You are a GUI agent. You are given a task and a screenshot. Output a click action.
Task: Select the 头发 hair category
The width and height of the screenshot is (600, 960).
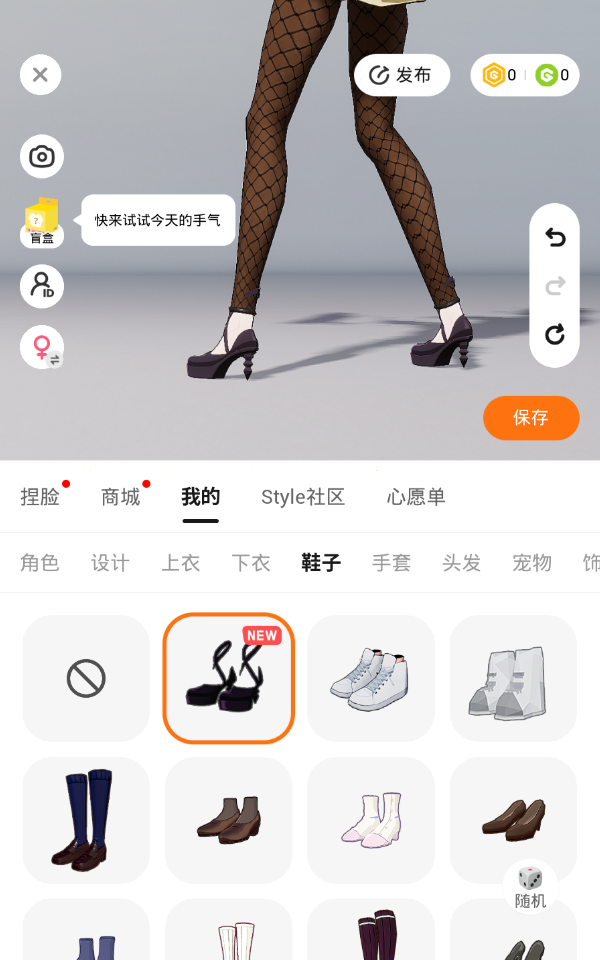461,563
